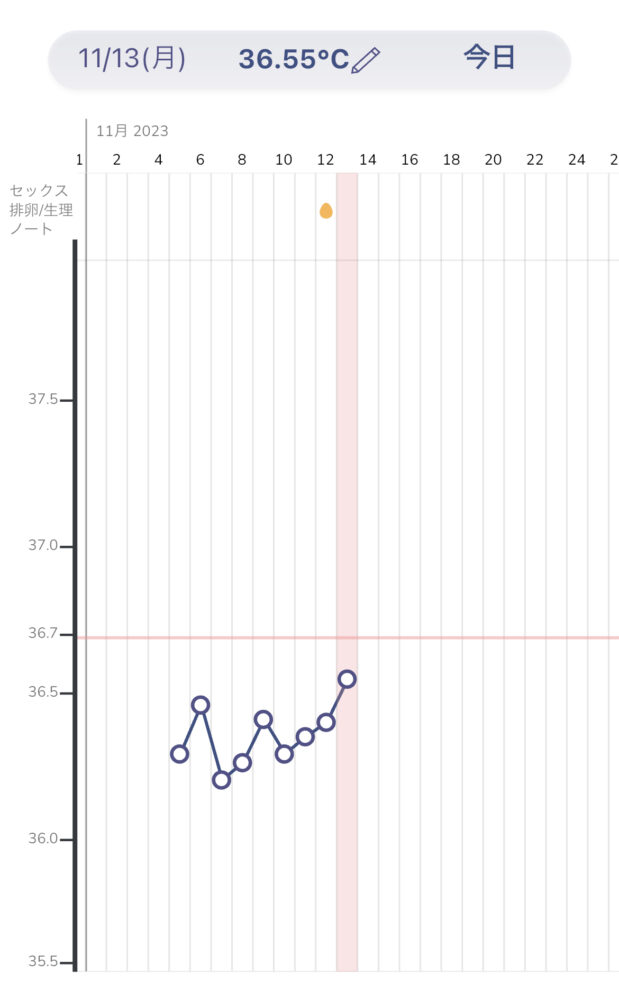Jump to today with the 今日 button
Screen dimensions: 619x1000
pyautogui.click(x=489, y=57)
